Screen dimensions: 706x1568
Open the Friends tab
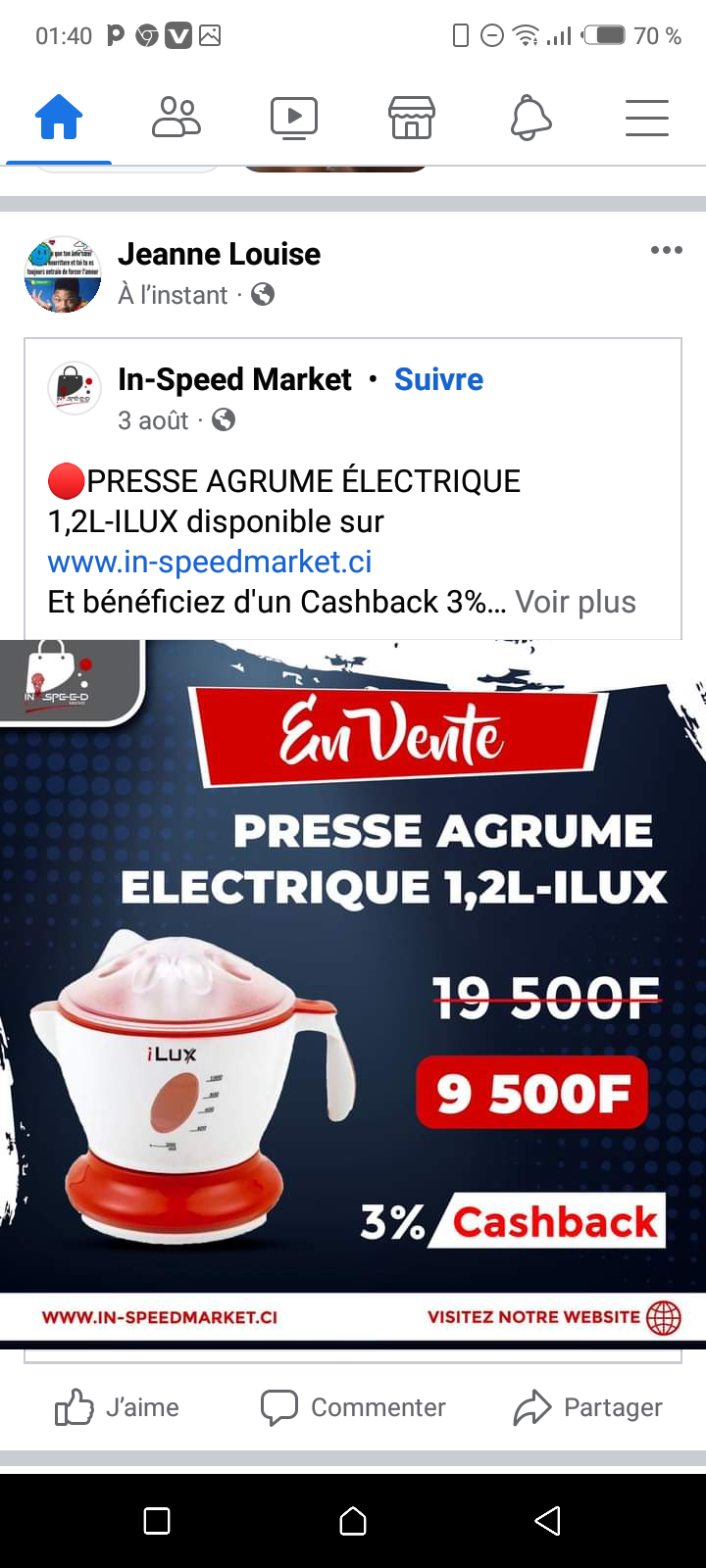click(x=176, y=119)
